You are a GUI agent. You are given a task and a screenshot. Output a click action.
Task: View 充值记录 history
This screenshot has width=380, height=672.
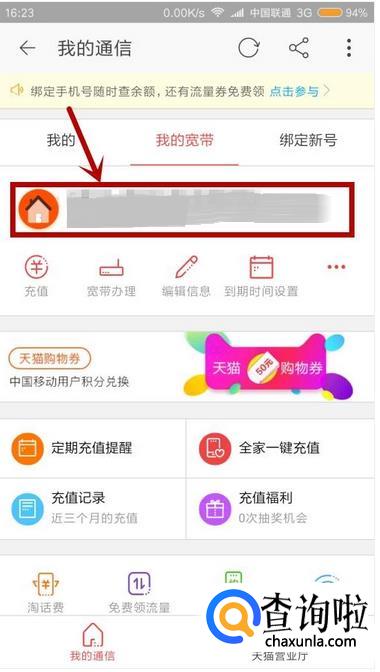[93, 509]
